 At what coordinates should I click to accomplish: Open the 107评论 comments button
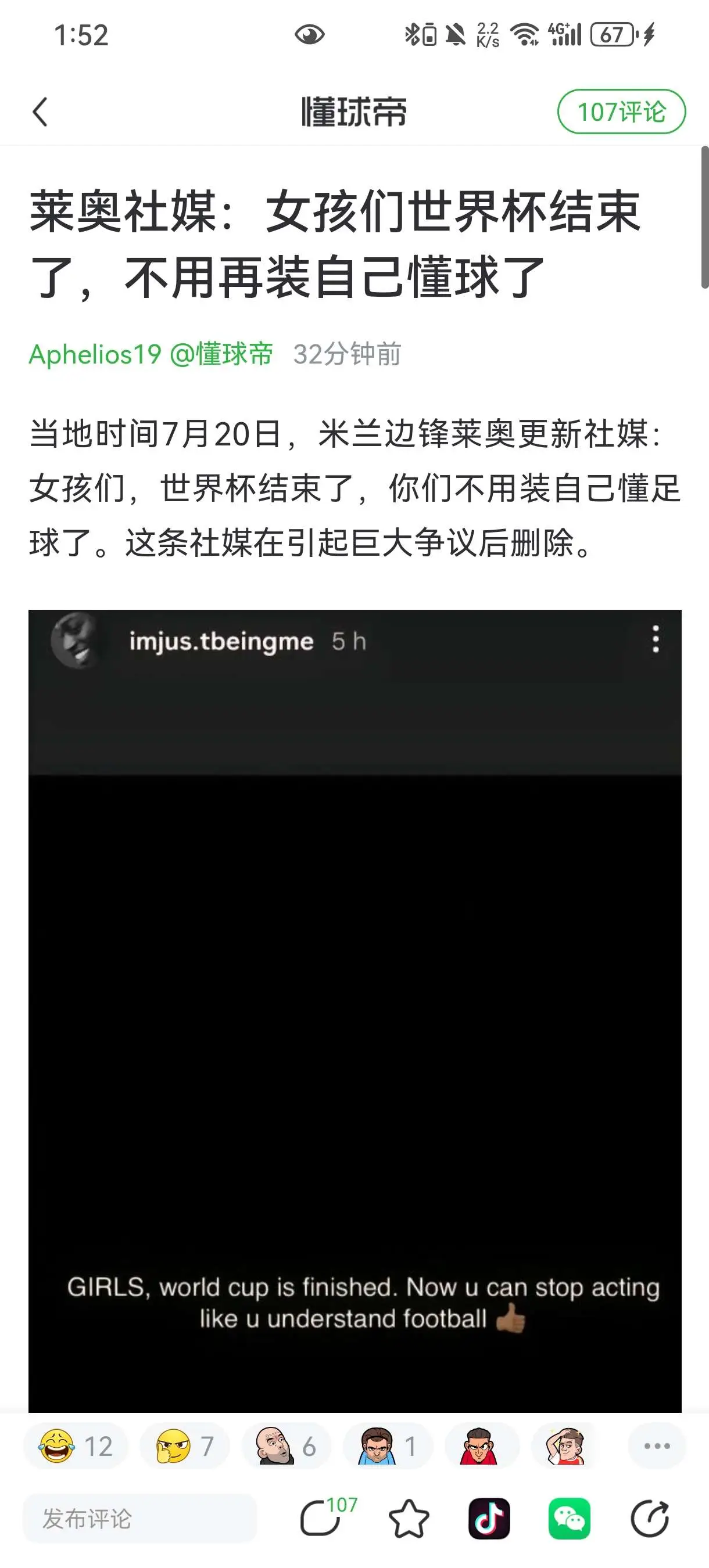[x=621, y=112]
